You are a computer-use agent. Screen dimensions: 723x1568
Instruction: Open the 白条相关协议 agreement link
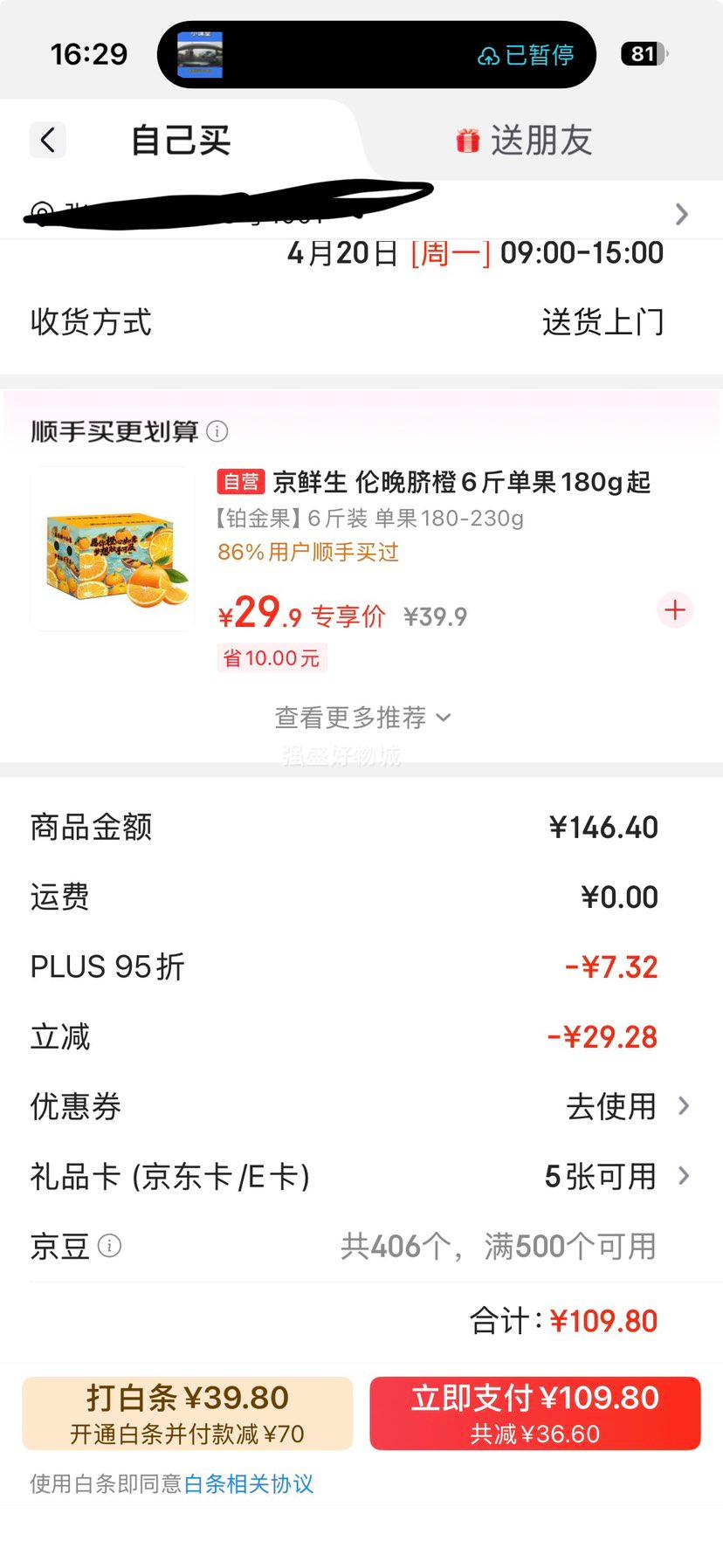(247, 1483)
